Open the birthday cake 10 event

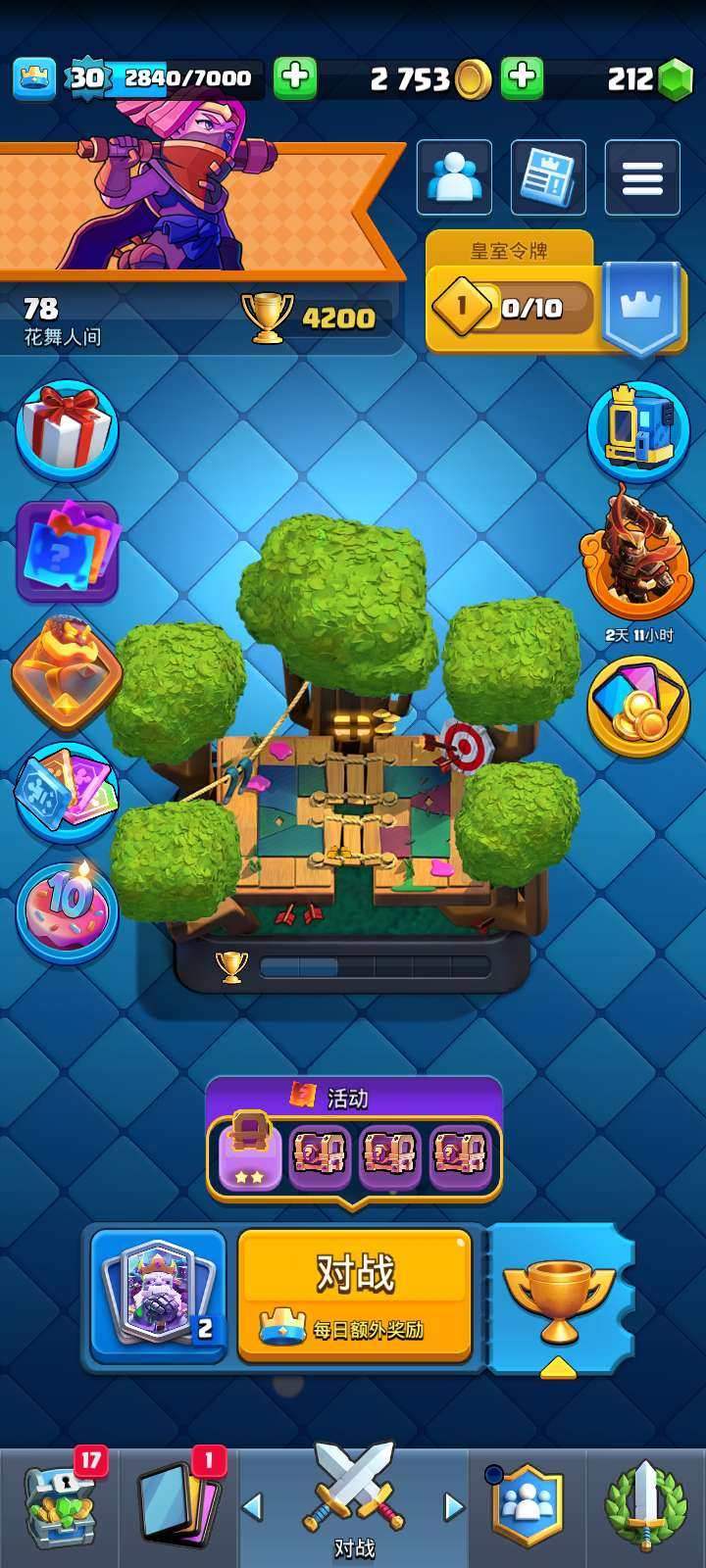pyautogui.click(x=67, y=911)
